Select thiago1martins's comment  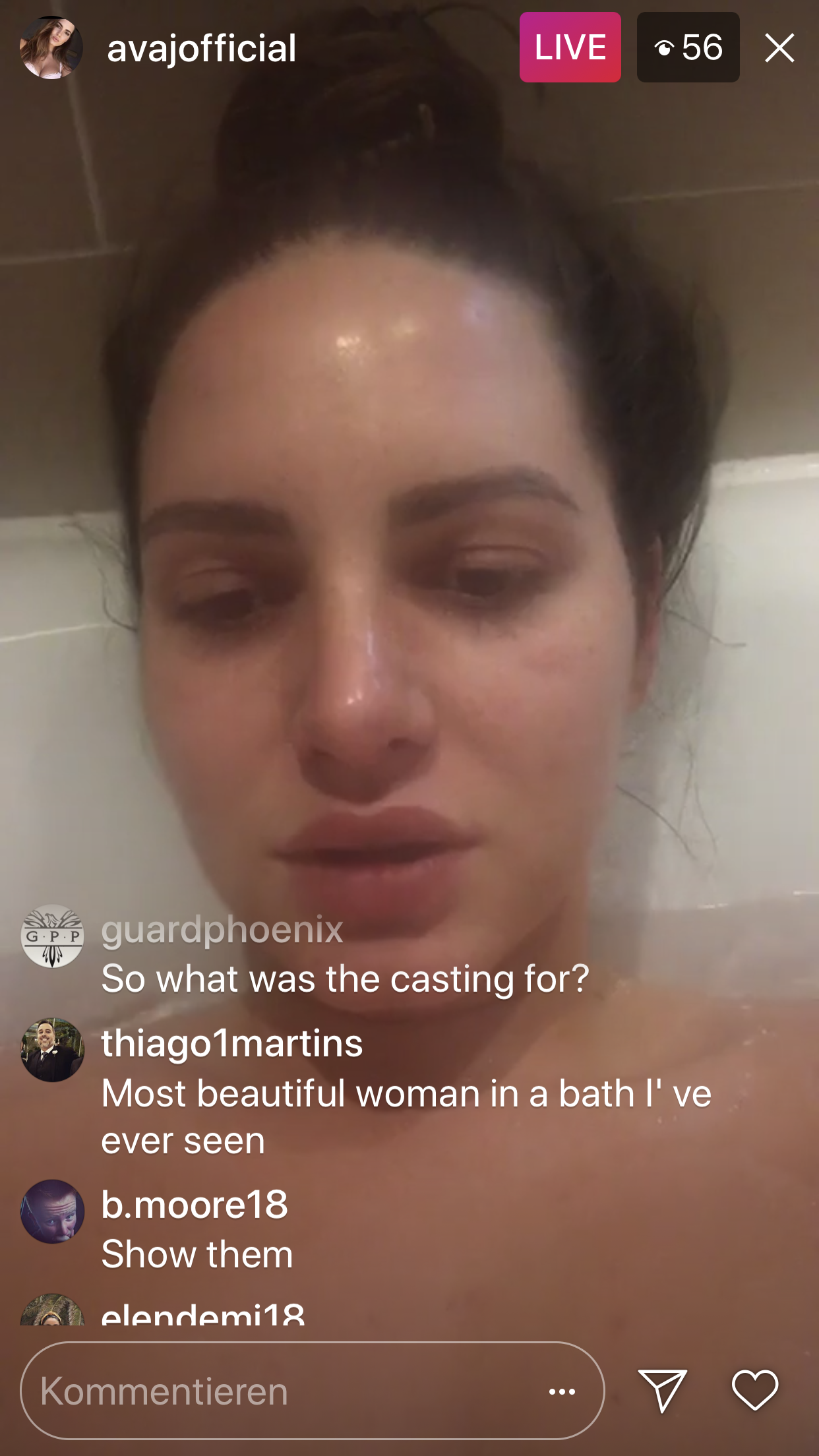tap(406, 1093)
